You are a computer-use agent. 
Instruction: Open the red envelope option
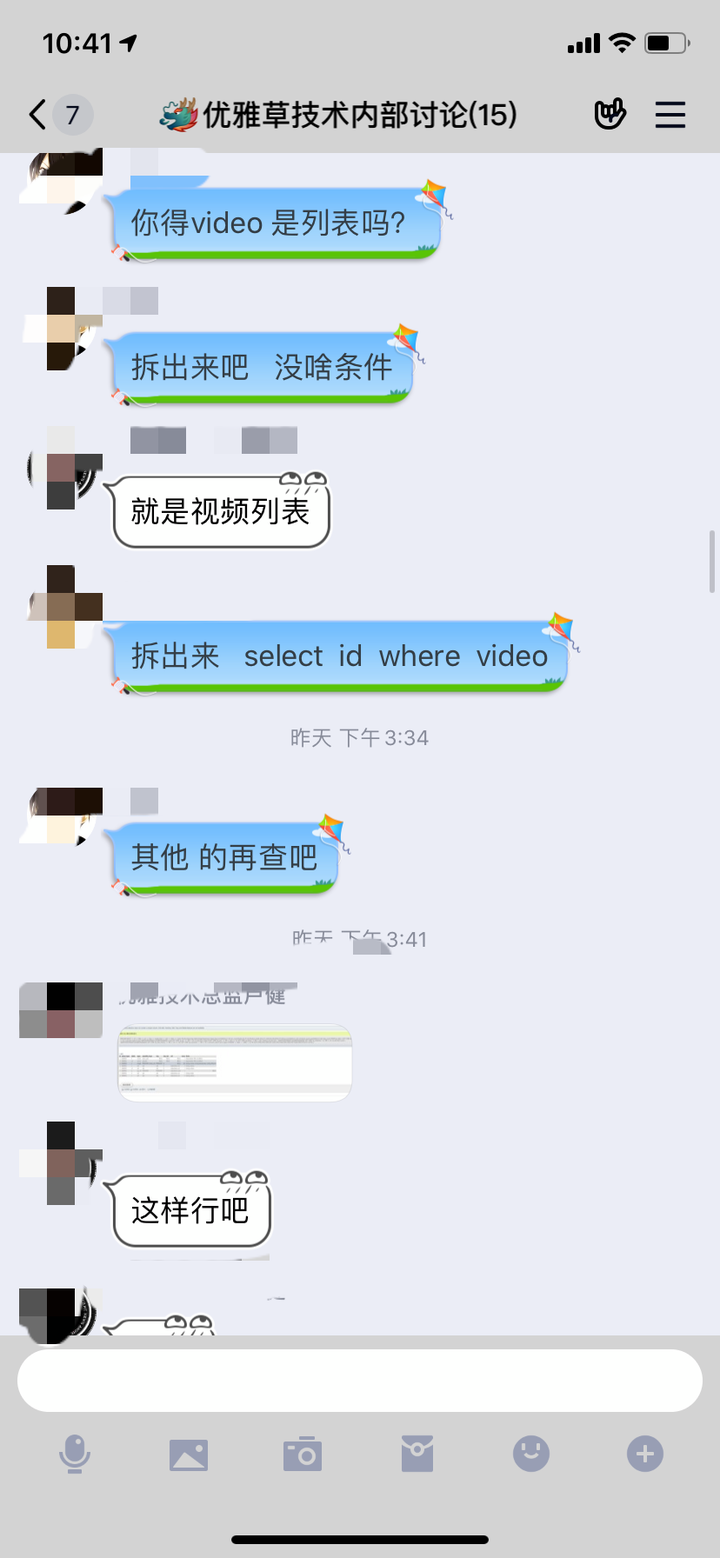417,1454
